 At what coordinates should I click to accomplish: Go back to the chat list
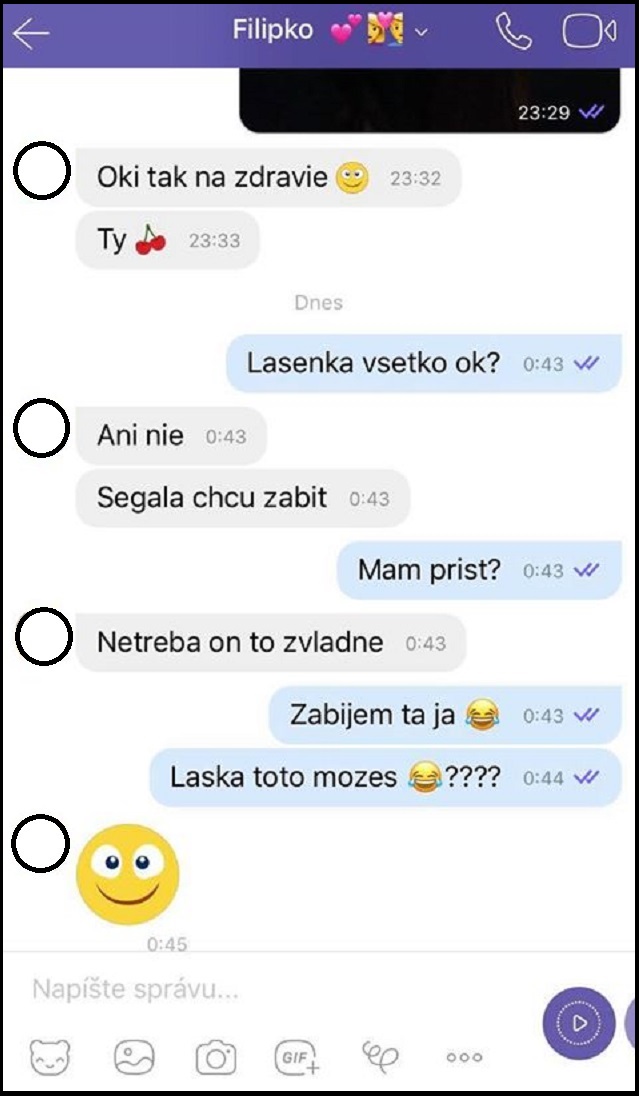click(31, 34)
